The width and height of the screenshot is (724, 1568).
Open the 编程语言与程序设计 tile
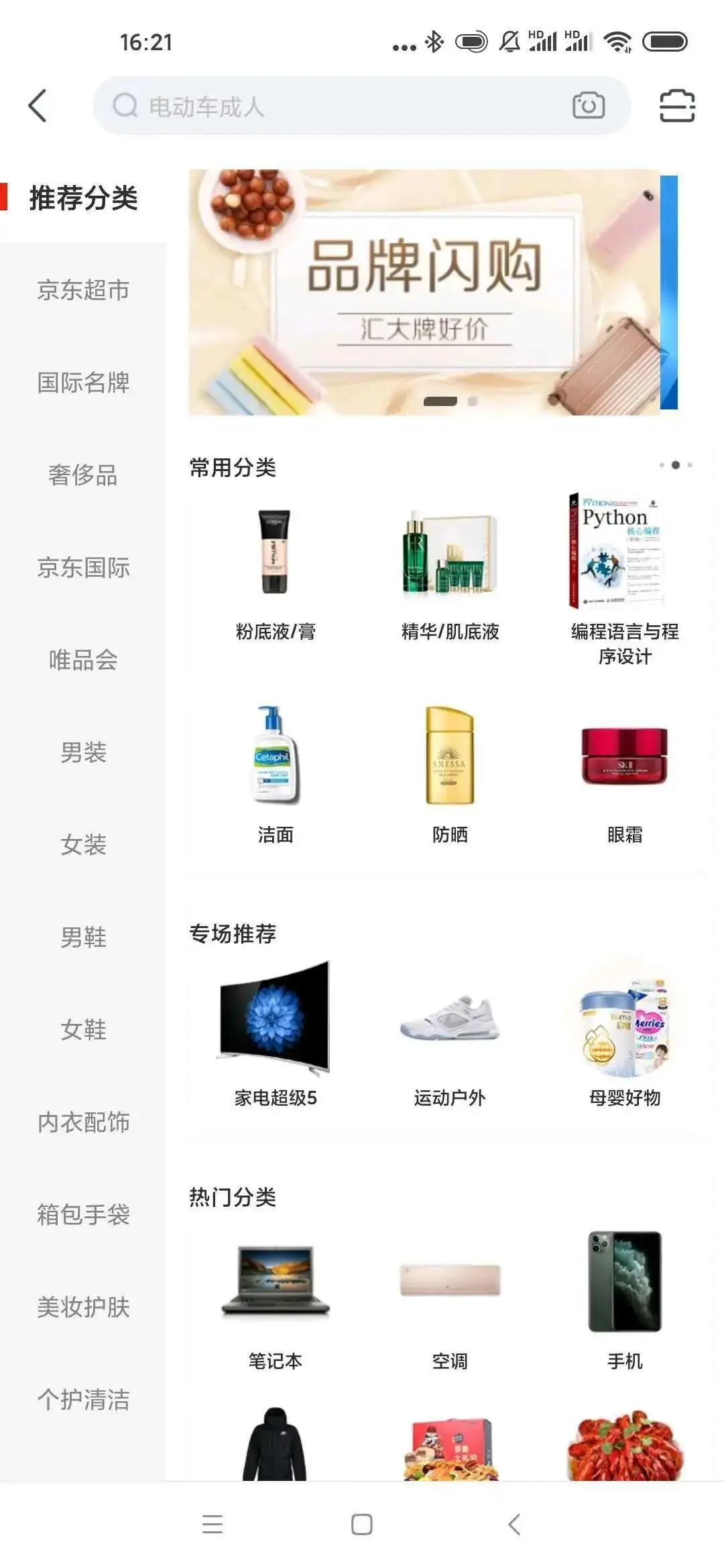coord(623,576)
